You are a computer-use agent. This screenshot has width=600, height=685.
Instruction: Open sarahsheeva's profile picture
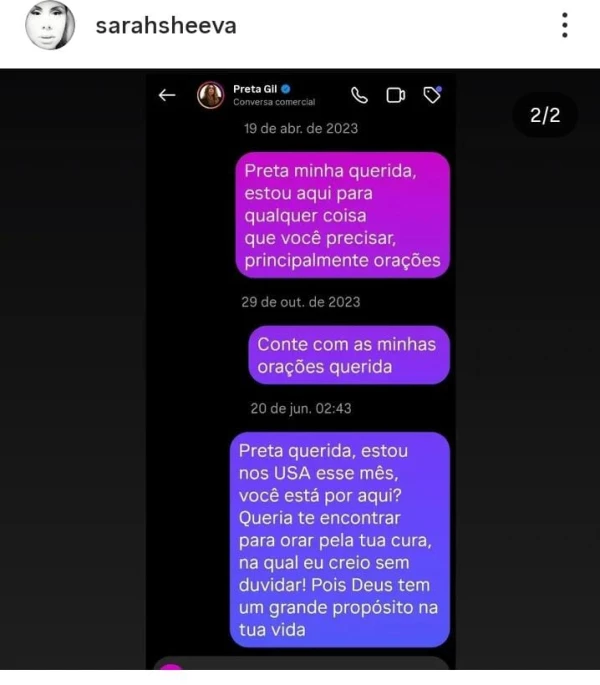(50, 27)
